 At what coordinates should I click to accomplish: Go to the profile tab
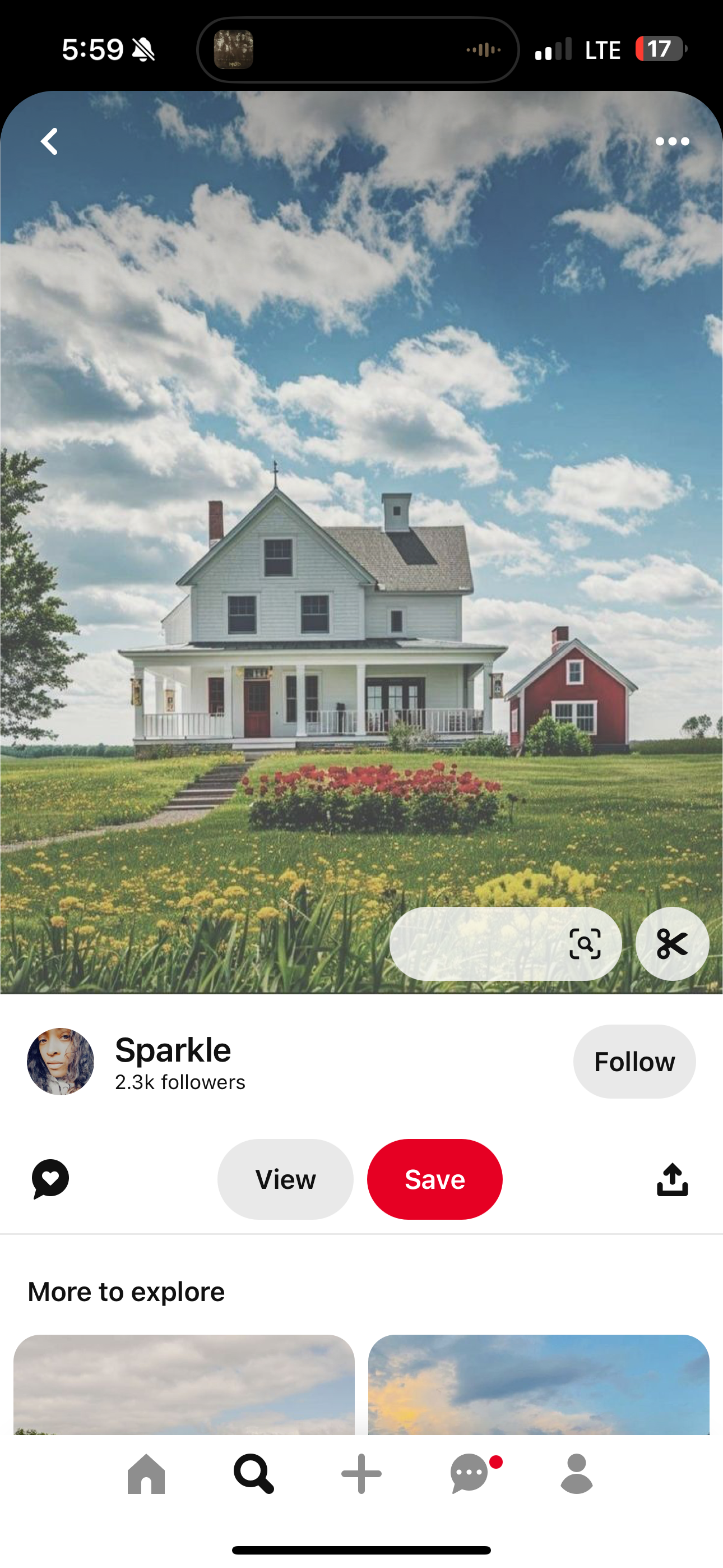[x=576, y=1474]
